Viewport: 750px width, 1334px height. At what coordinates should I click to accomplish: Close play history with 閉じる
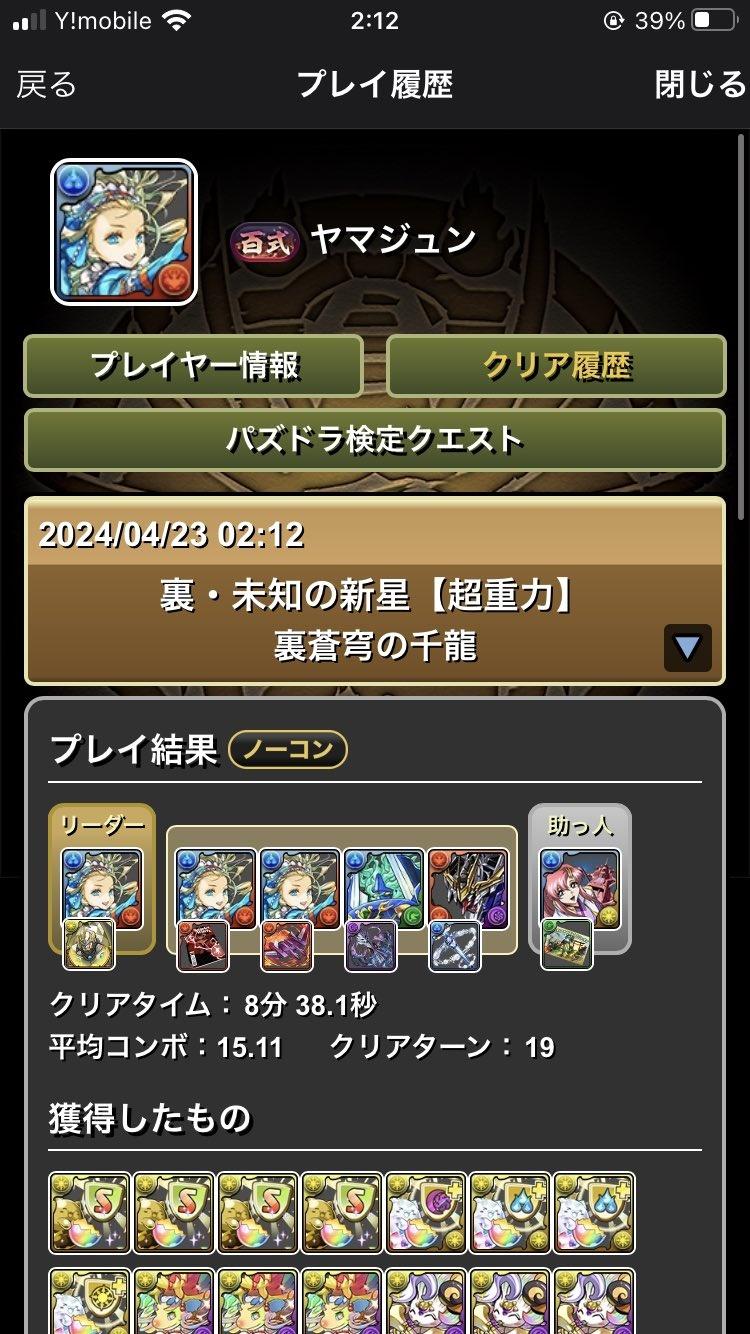pos(700,85)
